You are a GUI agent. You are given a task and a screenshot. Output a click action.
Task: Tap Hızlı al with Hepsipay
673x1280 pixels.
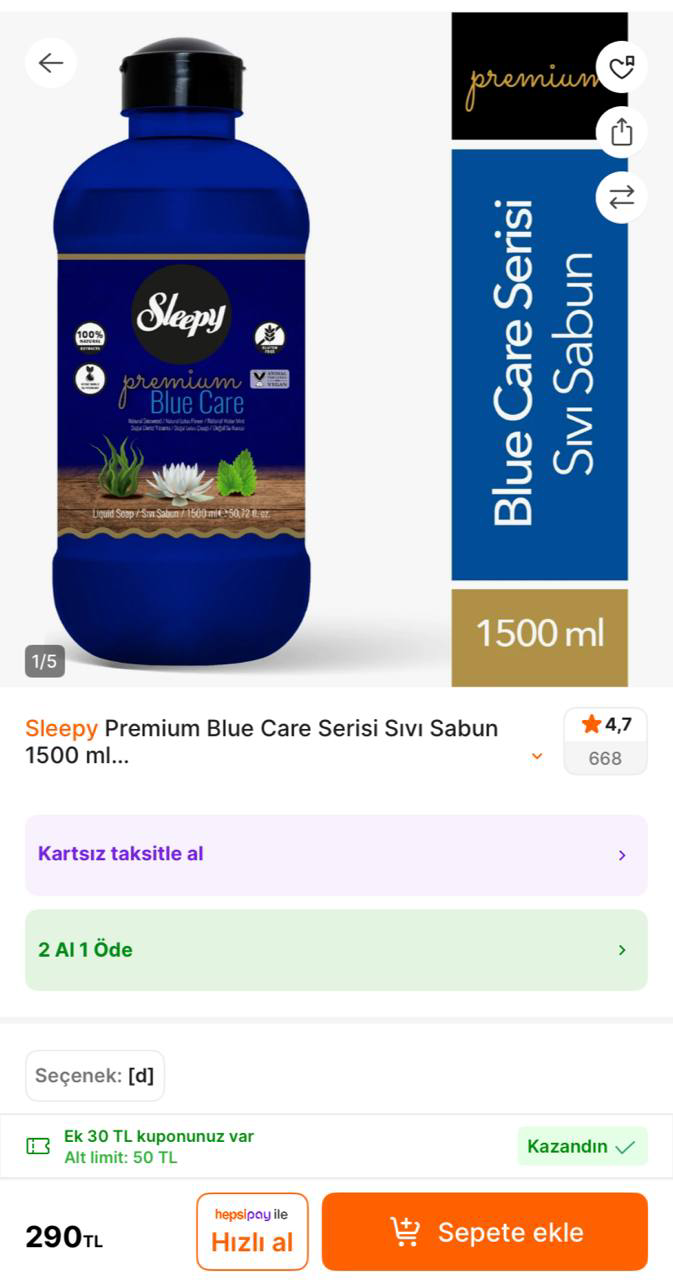click(x=252, y=1231)
